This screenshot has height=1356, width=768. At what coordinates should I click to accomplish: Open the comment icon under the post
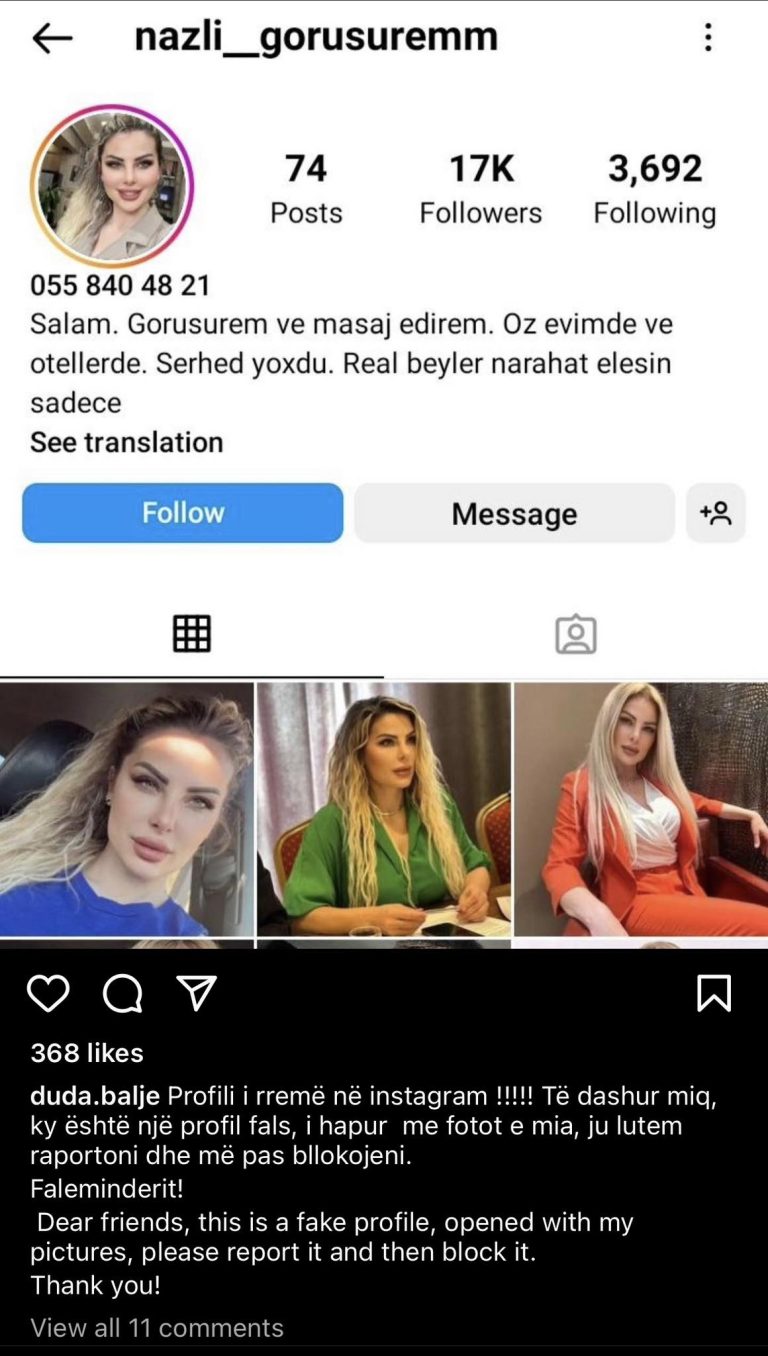coord(123,994)
